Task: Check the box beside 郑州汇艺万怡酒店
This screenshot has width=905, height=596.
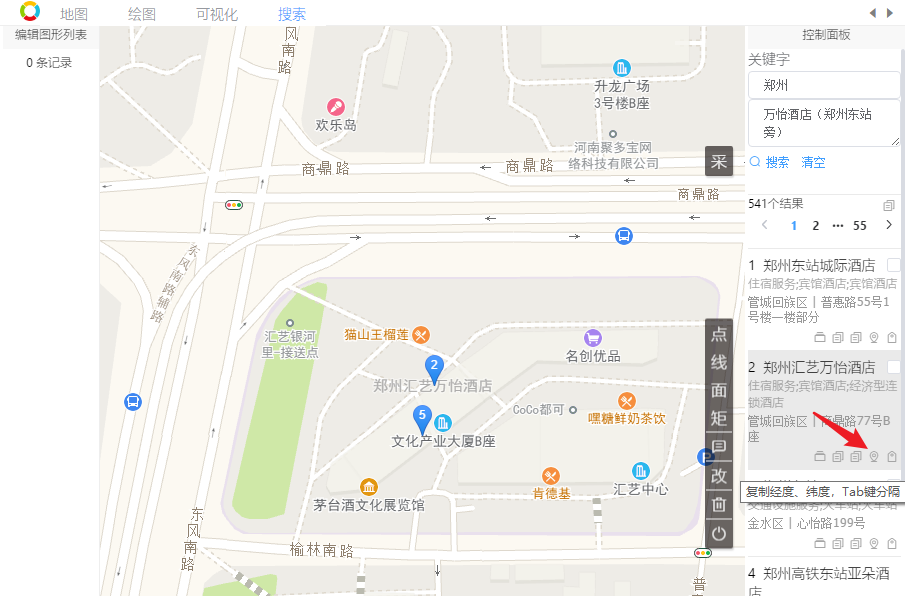Action: (893, 367)
